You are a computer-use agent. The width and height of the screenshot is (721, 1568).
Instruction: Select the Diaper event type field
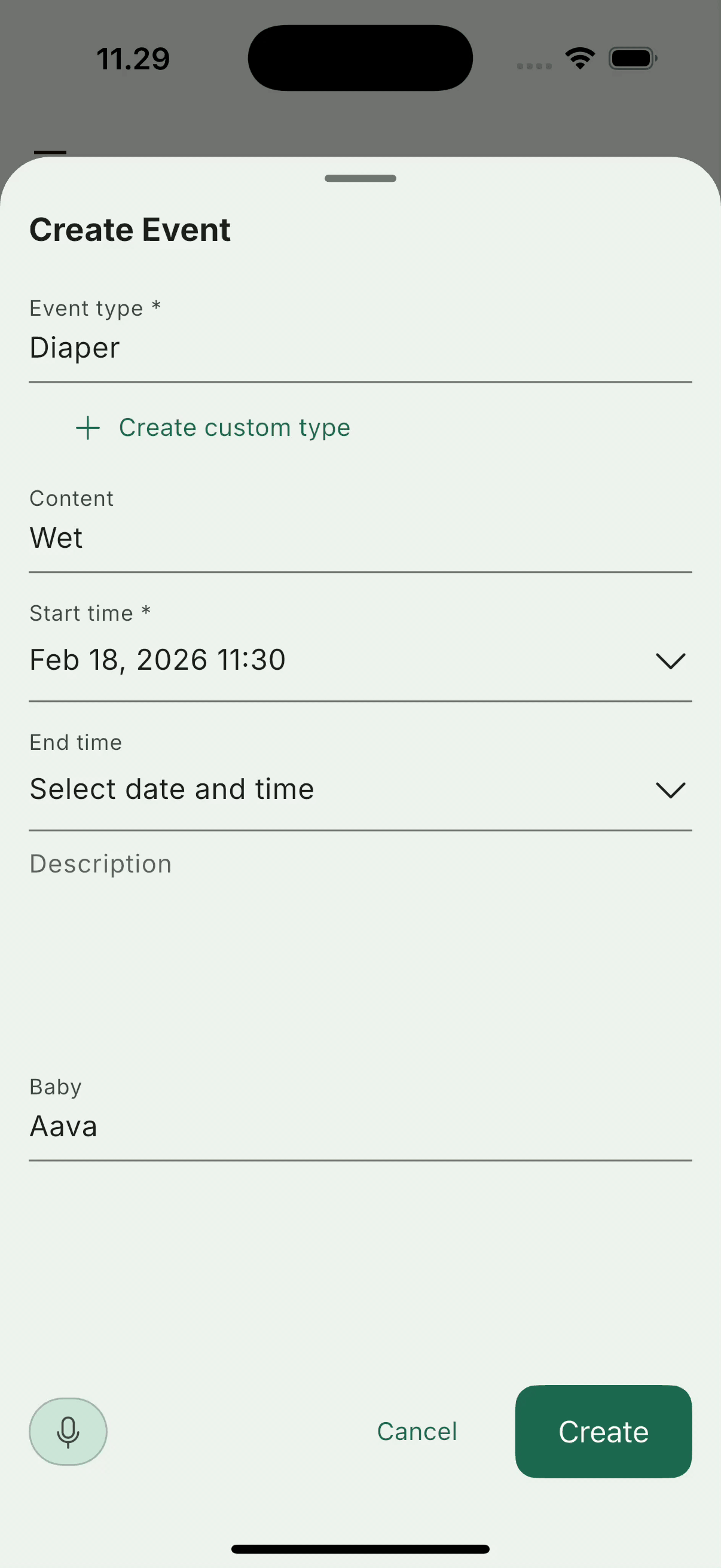(360, 348)
